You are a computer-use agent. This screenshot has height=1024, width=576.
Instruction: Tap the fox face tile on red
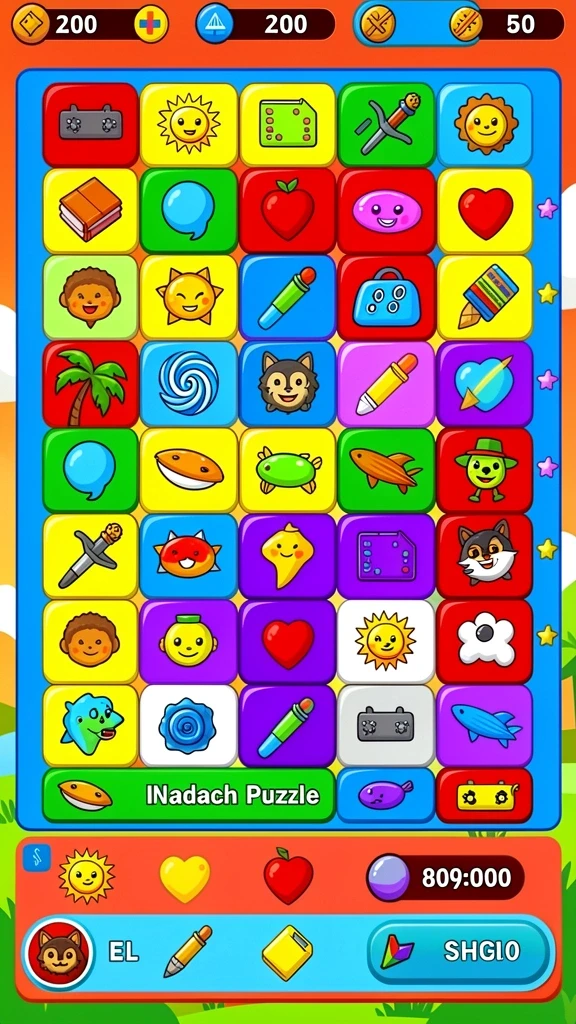(x=485, y=556)
